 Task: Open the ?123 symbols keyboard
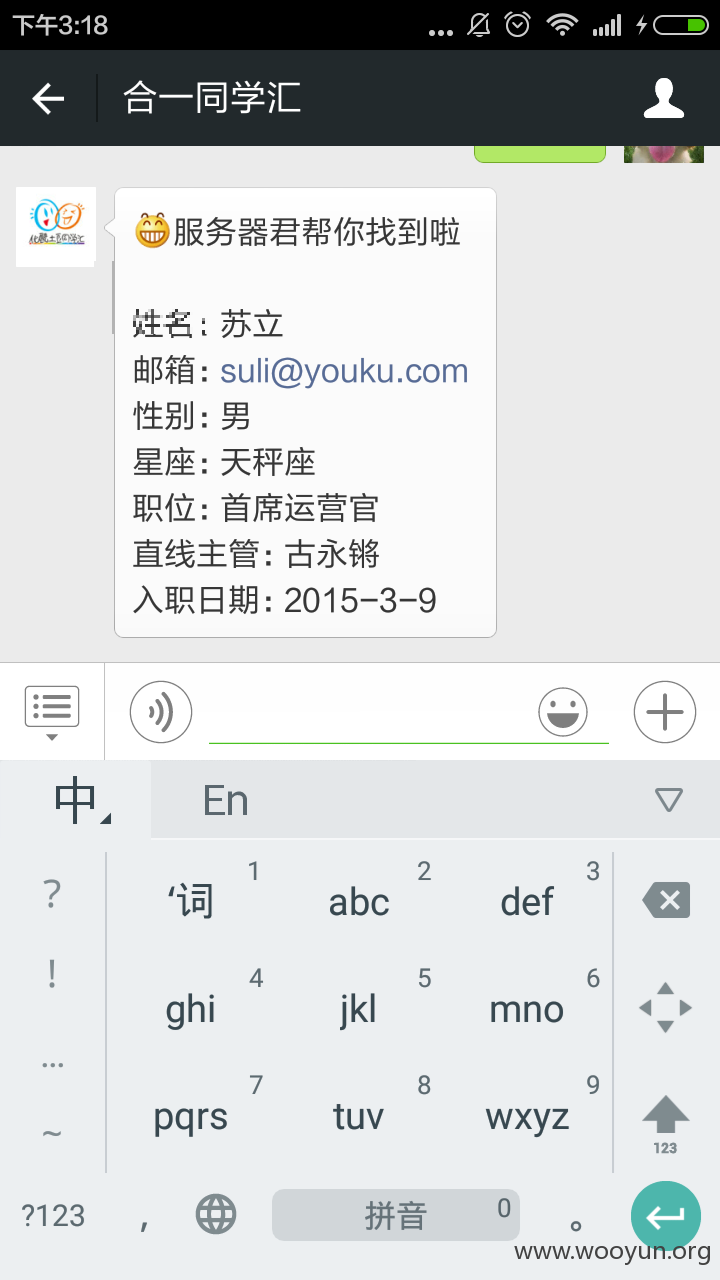(x=53, y=1216)
